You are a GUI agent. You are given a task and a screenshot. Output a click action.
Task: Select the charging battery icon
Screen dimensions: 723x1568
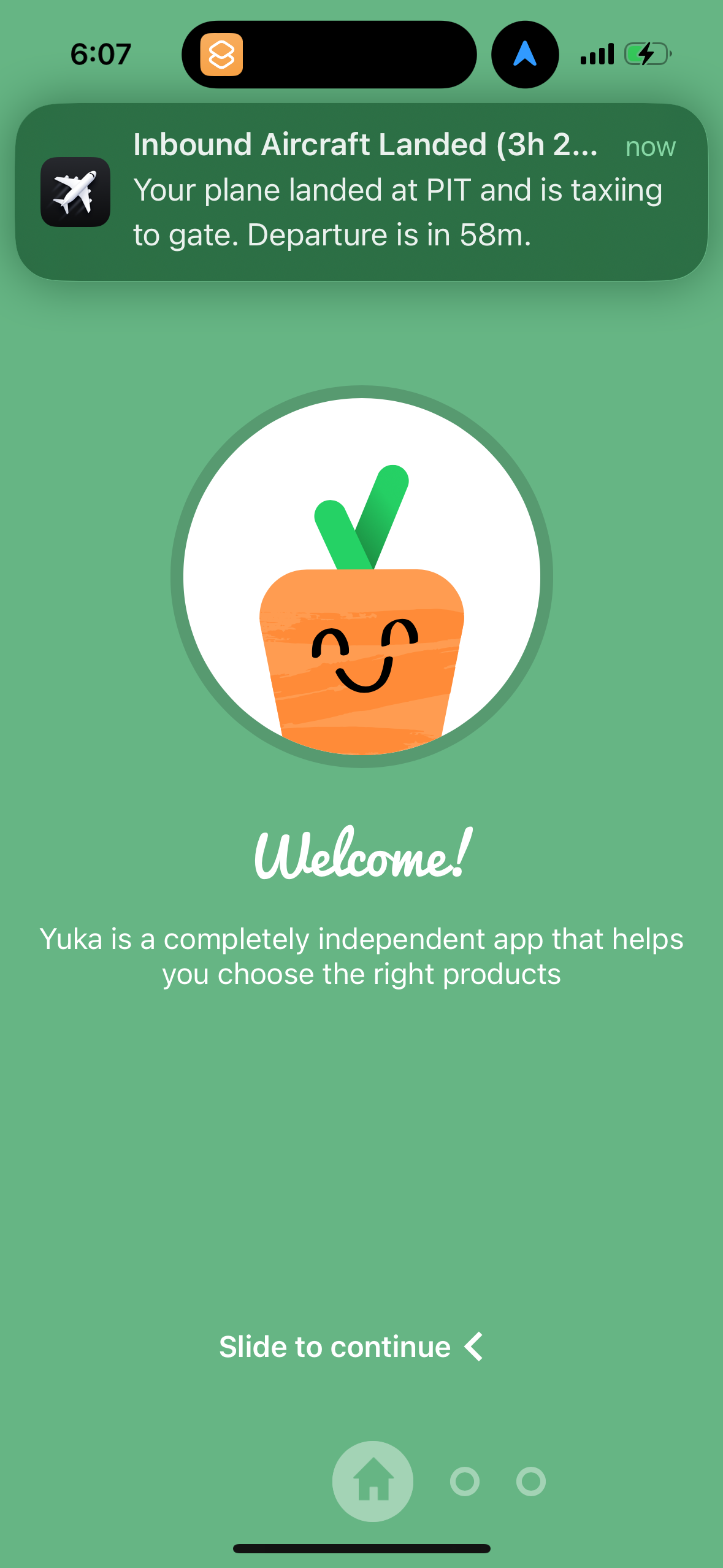[x=645, y=53]
